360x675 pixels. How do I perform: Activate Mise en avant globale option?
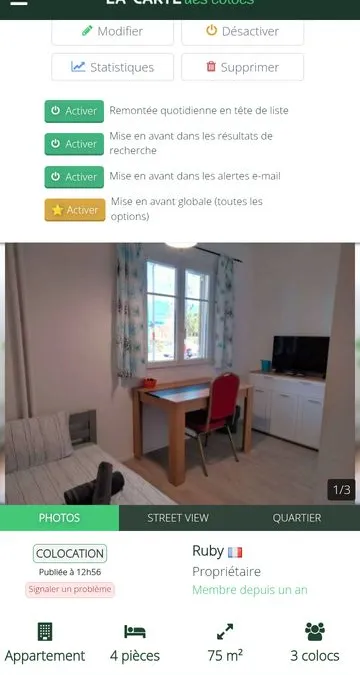click(x=75, y=210)
